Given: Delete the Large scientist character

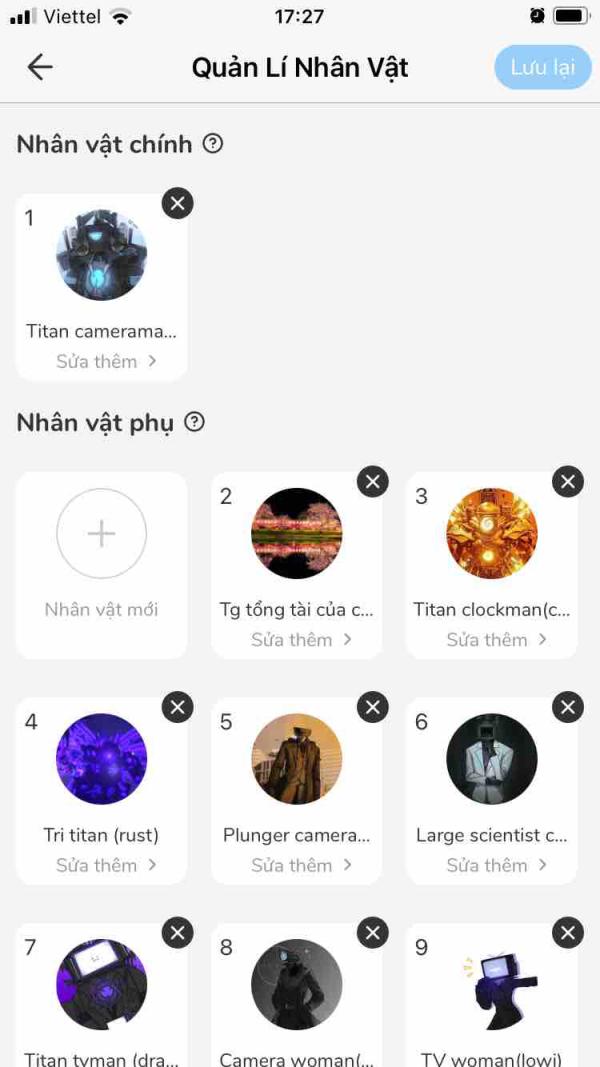Looking at the screenshot, I should pyautogui.click(x=568, y=708).
